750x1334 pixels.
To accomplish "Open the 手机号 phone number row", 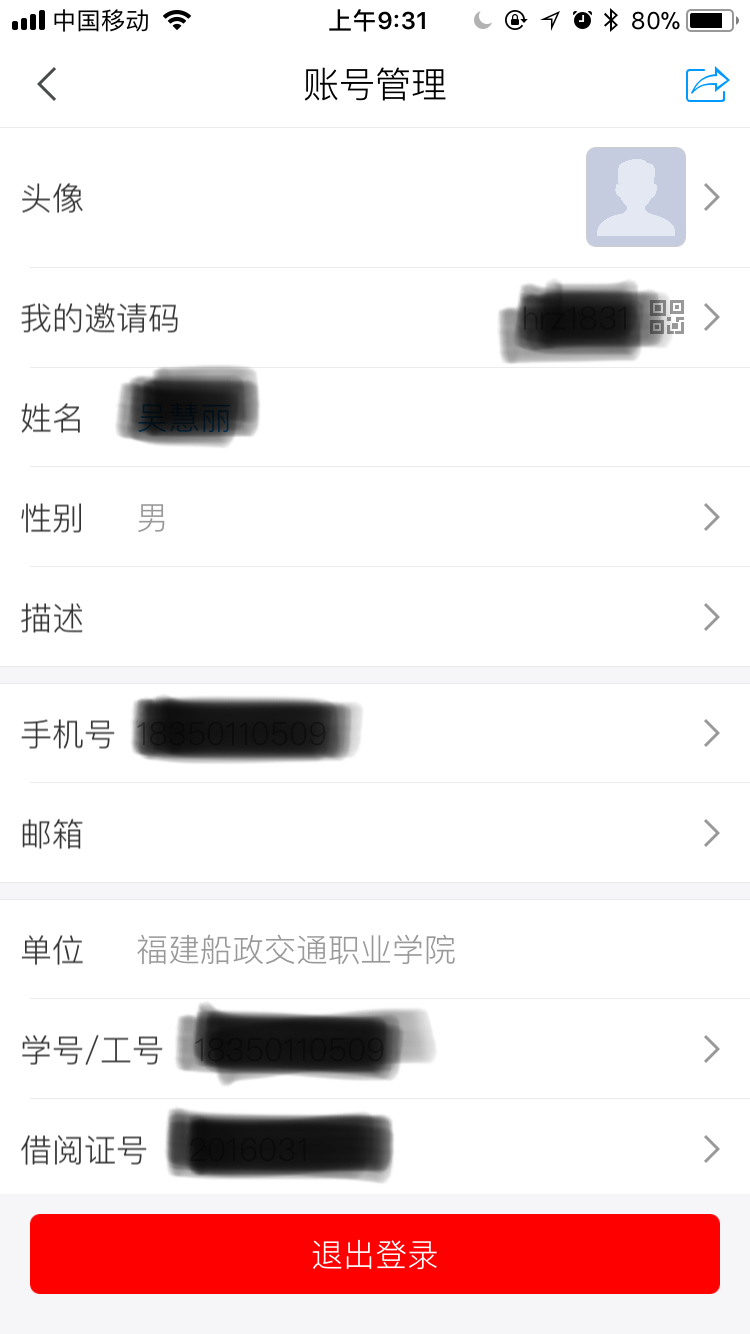I will [x=375, y=734].
